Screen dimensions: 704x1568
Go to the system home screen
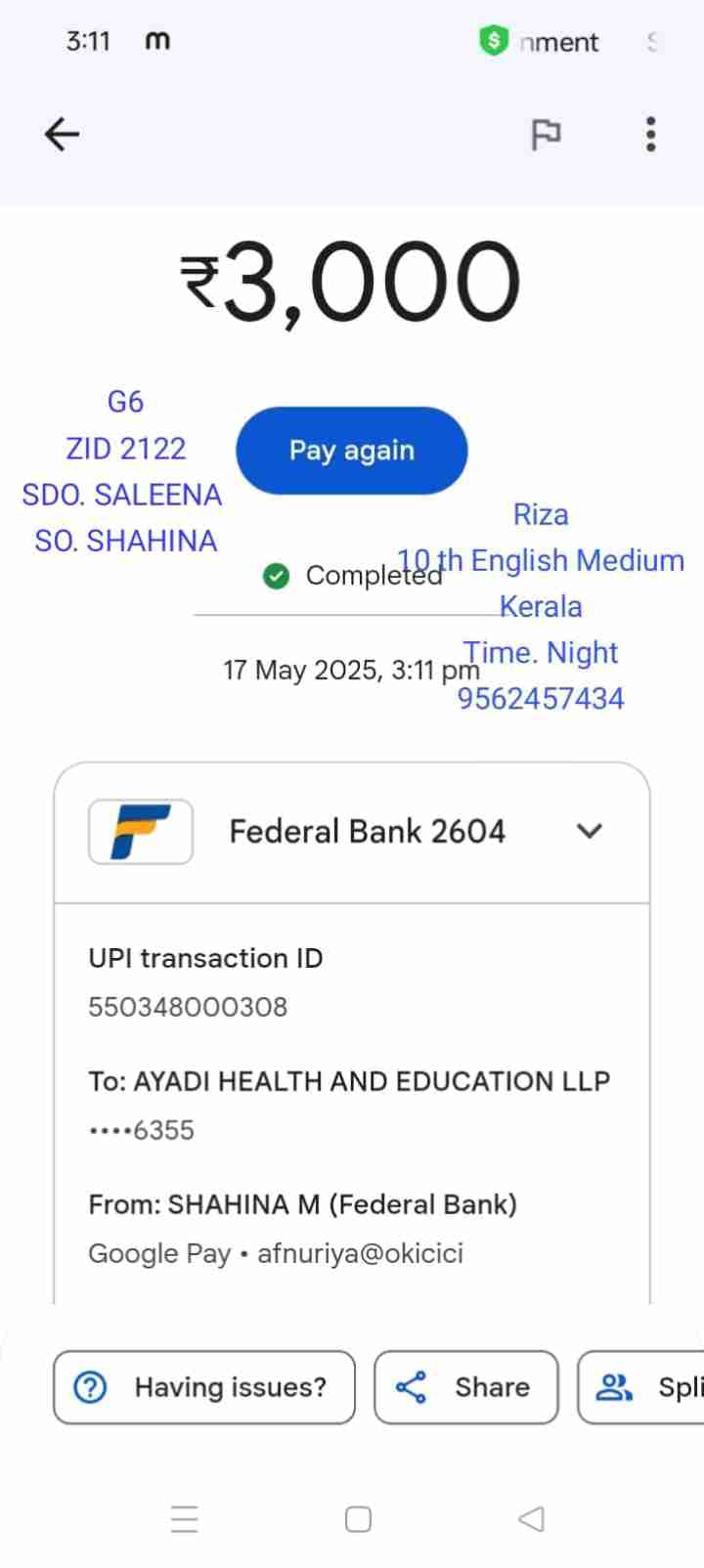[358, 1519]
